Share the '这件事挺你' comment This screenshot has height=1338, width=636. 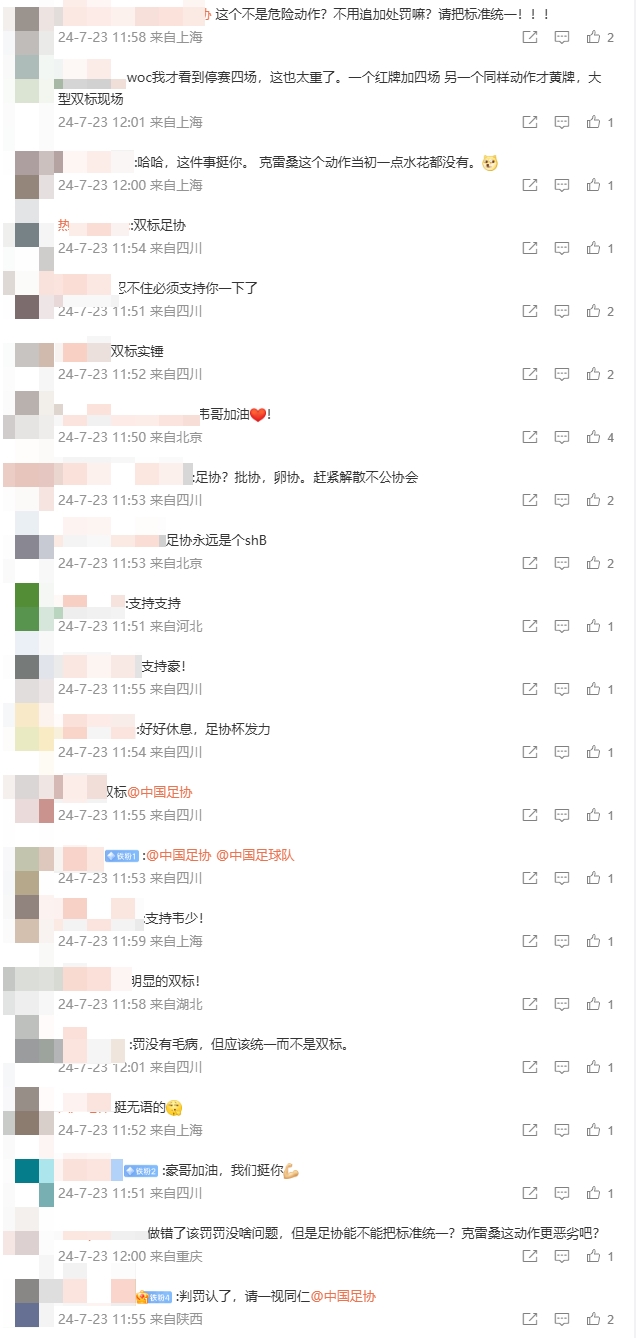[x=530, y=185]
